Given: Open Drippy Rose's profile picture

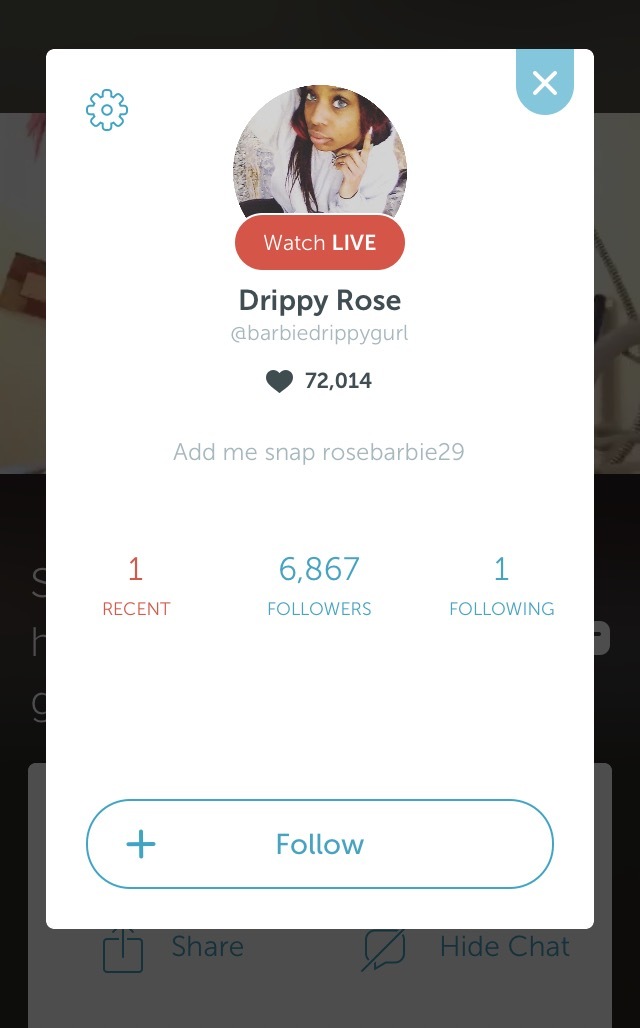Looking at the screenshot, I should pos(320,150).
